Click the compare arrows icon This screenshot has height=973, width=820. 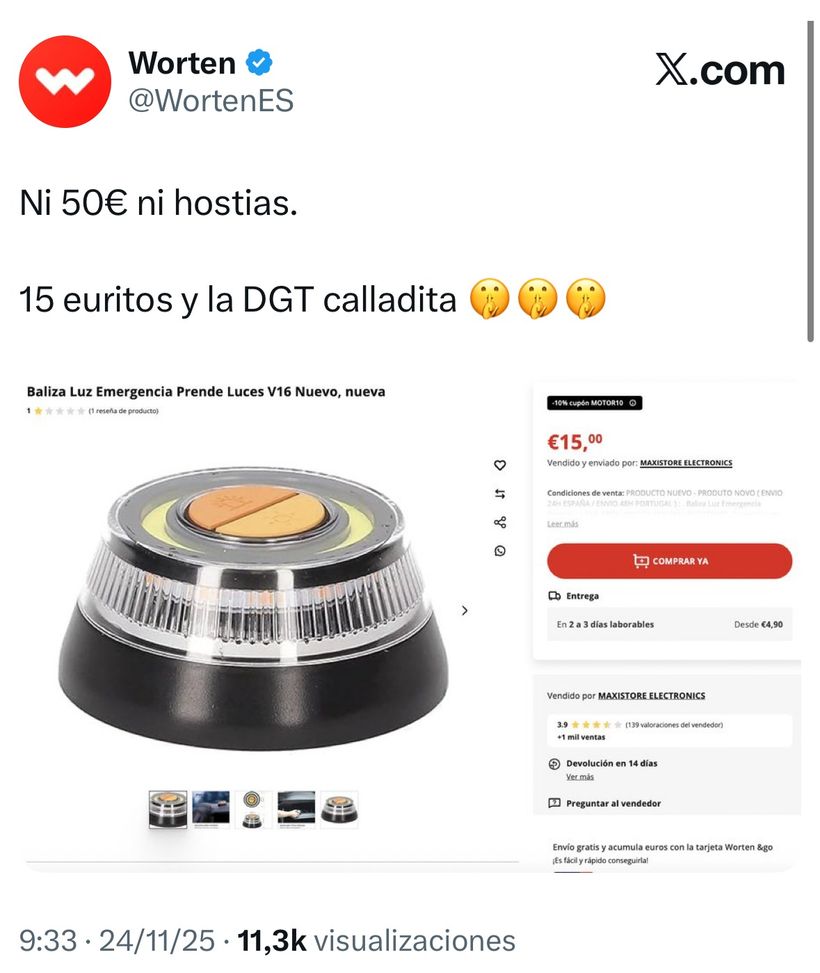(x=500, y=493)
